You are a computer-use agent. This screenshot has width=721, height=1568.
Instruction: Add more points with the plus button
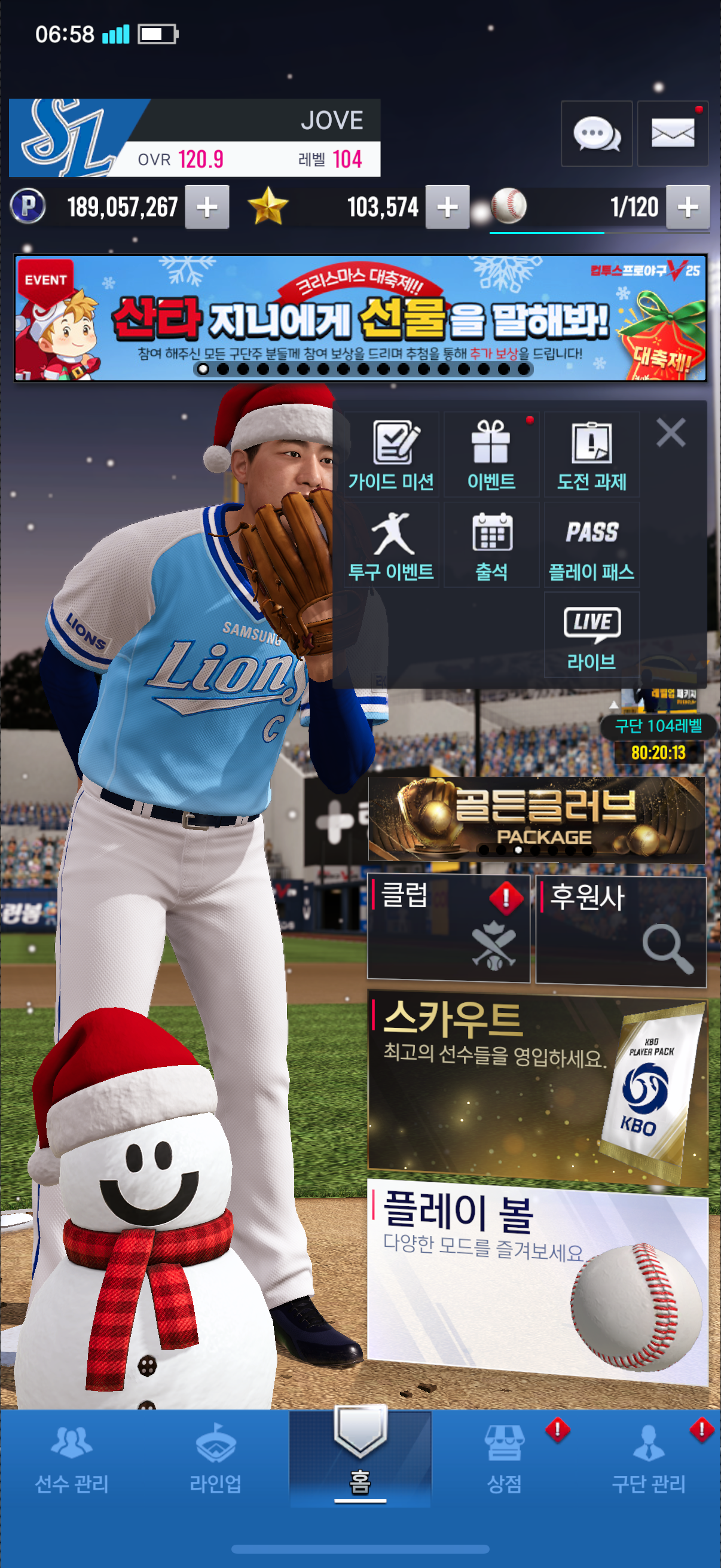[x=207, y=208]
